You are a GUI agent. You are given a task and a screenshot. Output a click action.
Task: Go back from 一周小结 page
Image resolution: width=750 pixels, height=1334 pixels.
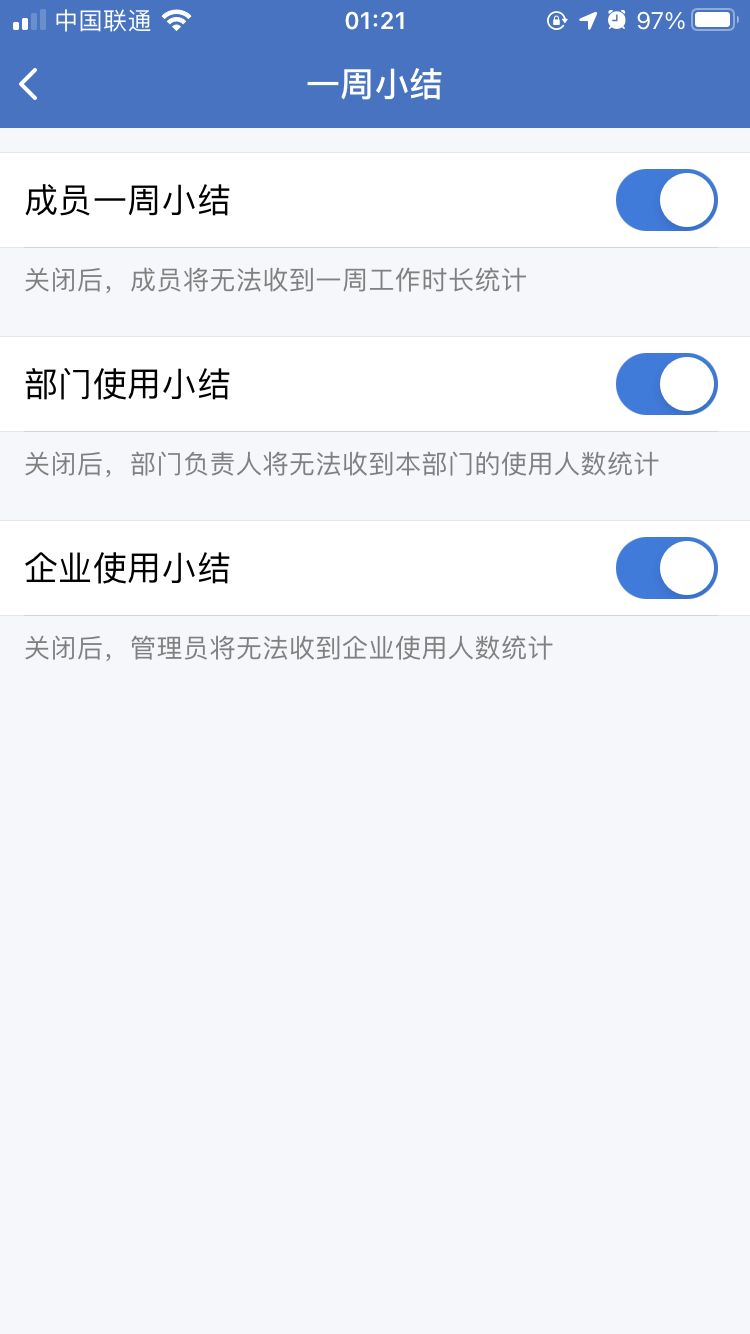click(29, 84)
